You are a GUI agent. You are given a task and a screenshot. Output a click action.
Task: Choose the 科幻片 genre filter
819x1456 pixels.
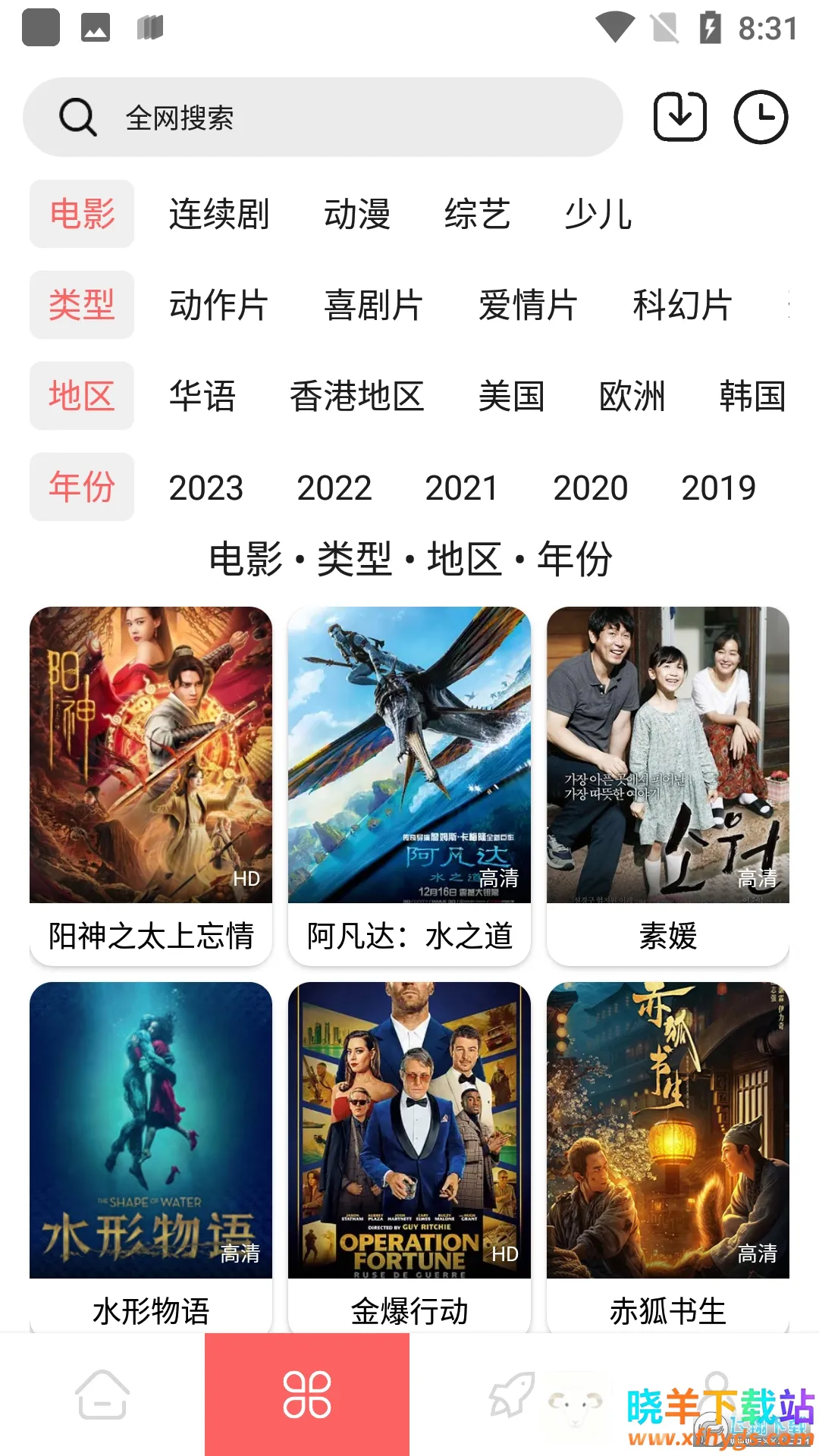[x=682, y=305]
